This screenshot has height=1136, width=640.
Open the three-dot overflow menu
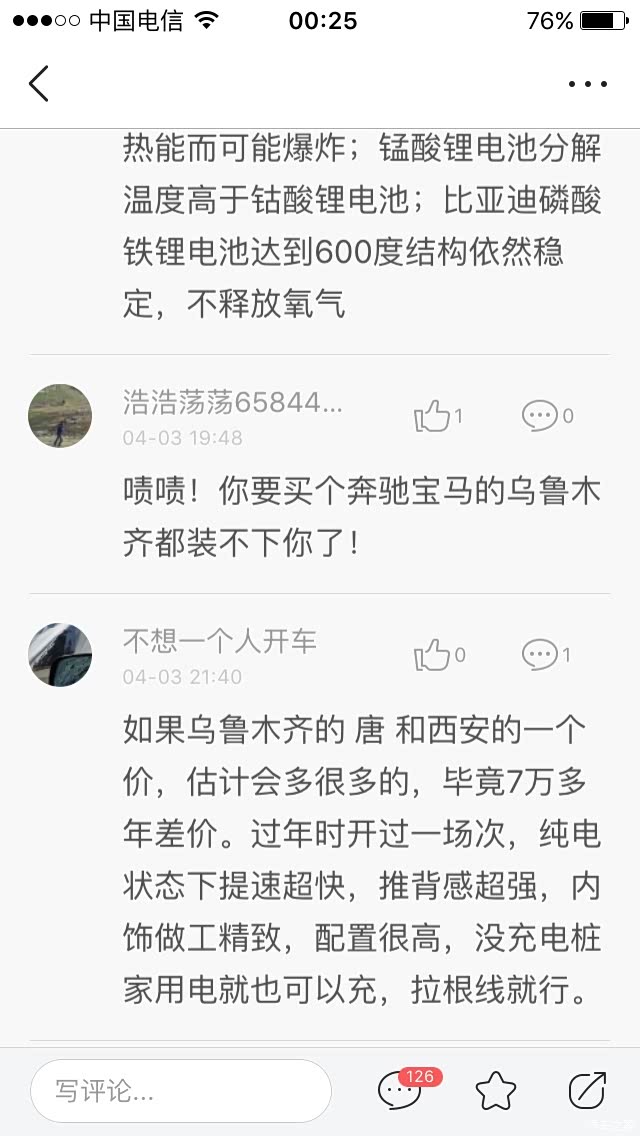pos(587,84)
